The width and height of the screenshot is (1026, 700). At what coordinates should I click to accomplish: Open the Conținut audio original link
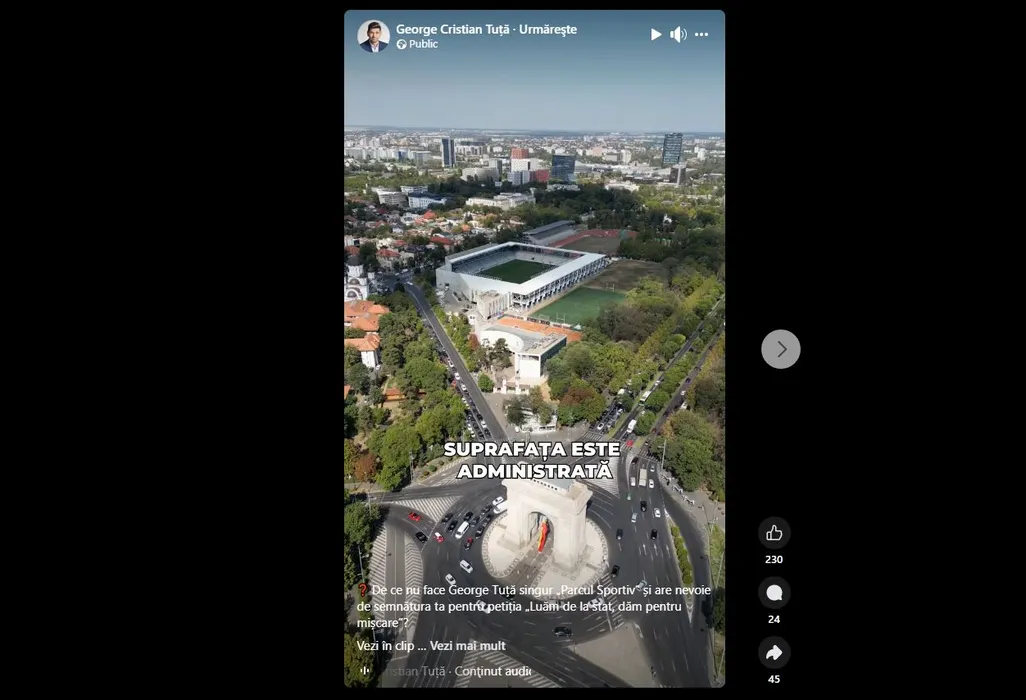click(x=492, y=671)
